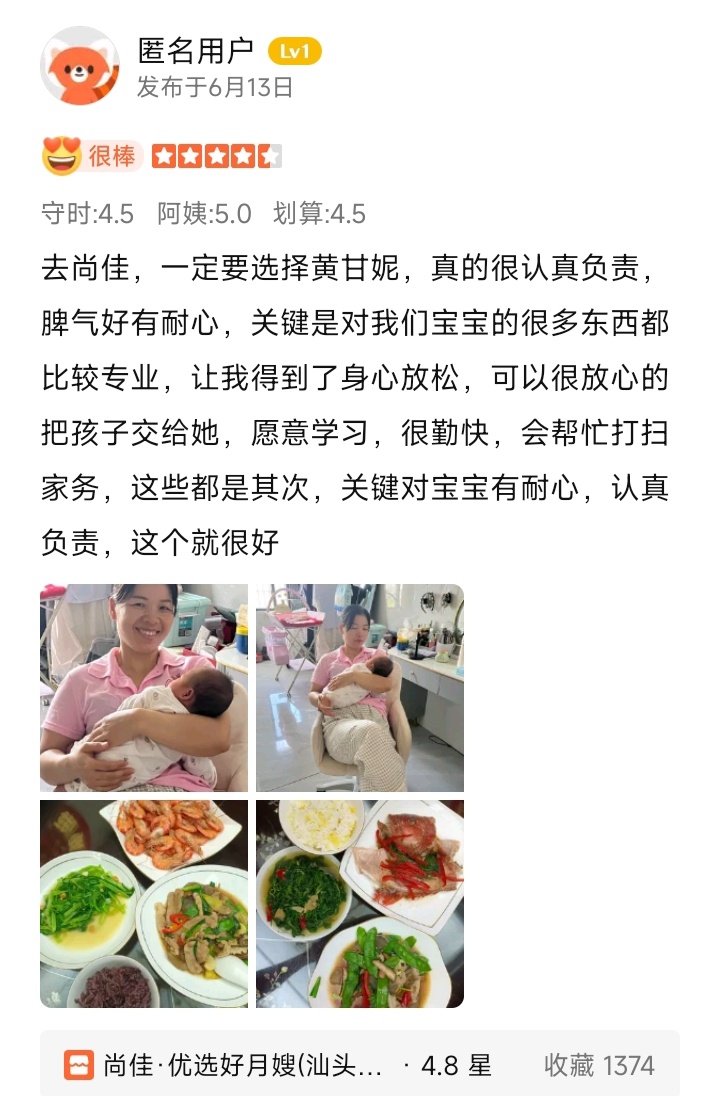
Task: View the close-up photo of baby being held
Action: tap(144, 688)
